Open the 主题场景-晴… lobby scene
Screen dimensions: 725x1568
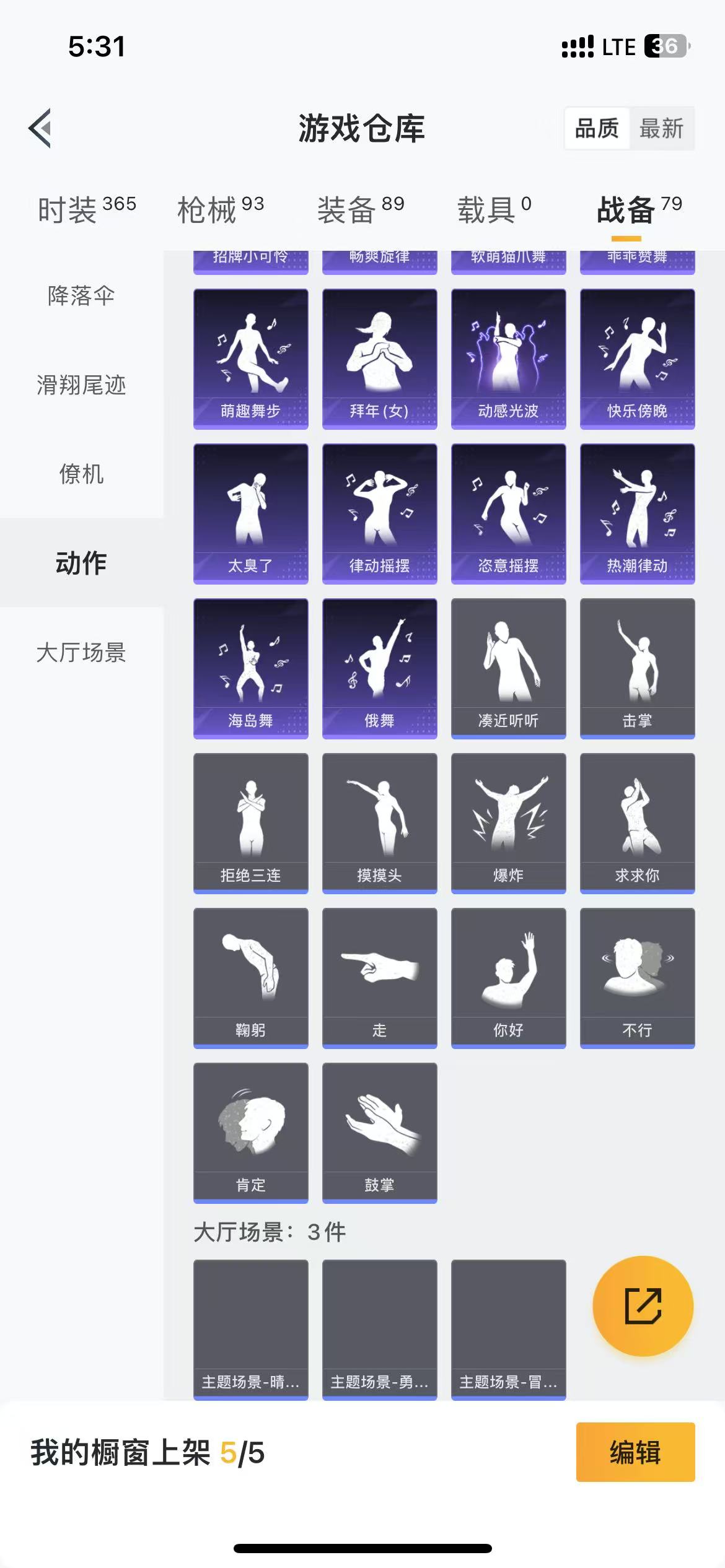250,1330
